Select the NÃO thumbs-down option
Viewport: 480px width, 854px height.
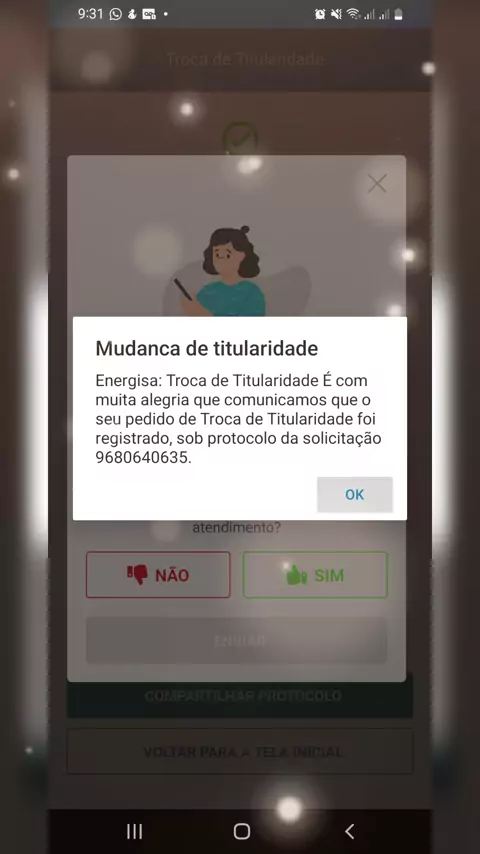pos(158,575)
